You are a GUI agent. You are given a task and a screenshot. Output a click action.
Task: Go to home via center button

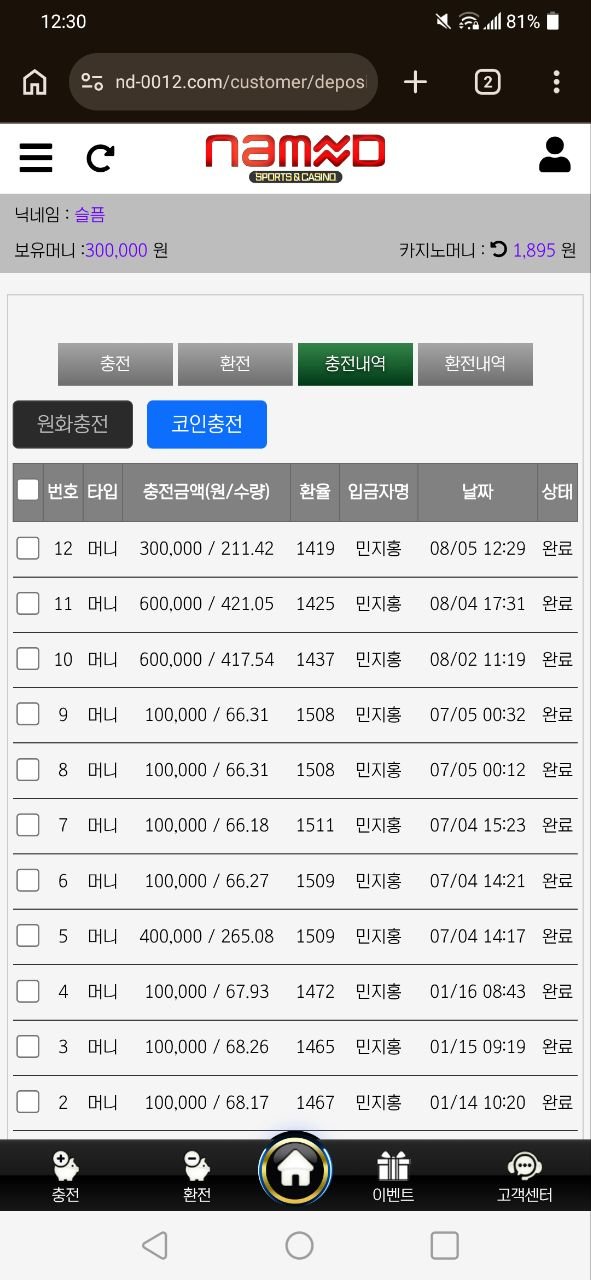point(295,1170)
